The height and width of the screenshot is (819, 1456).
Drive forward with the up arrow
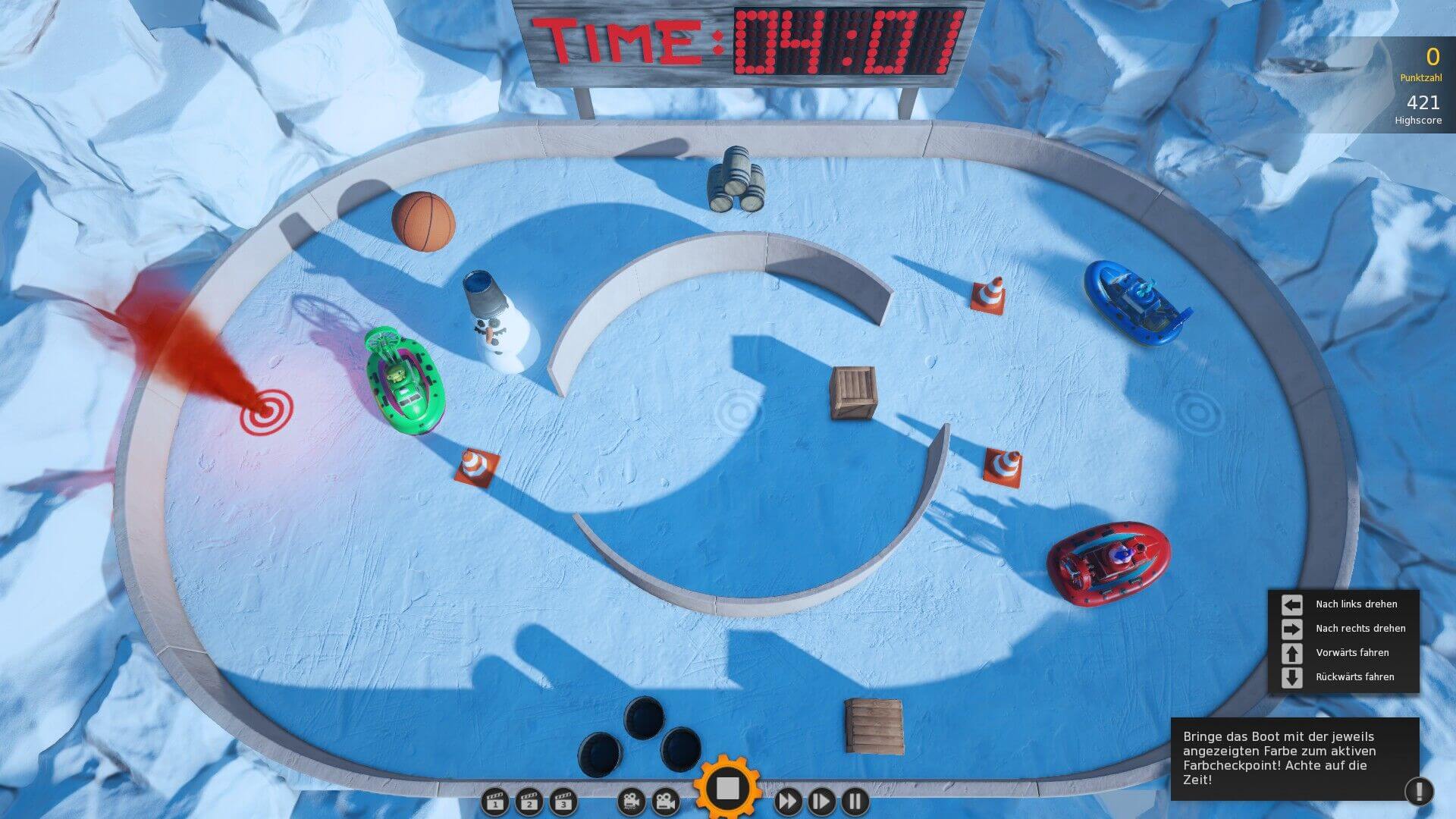1291,653
